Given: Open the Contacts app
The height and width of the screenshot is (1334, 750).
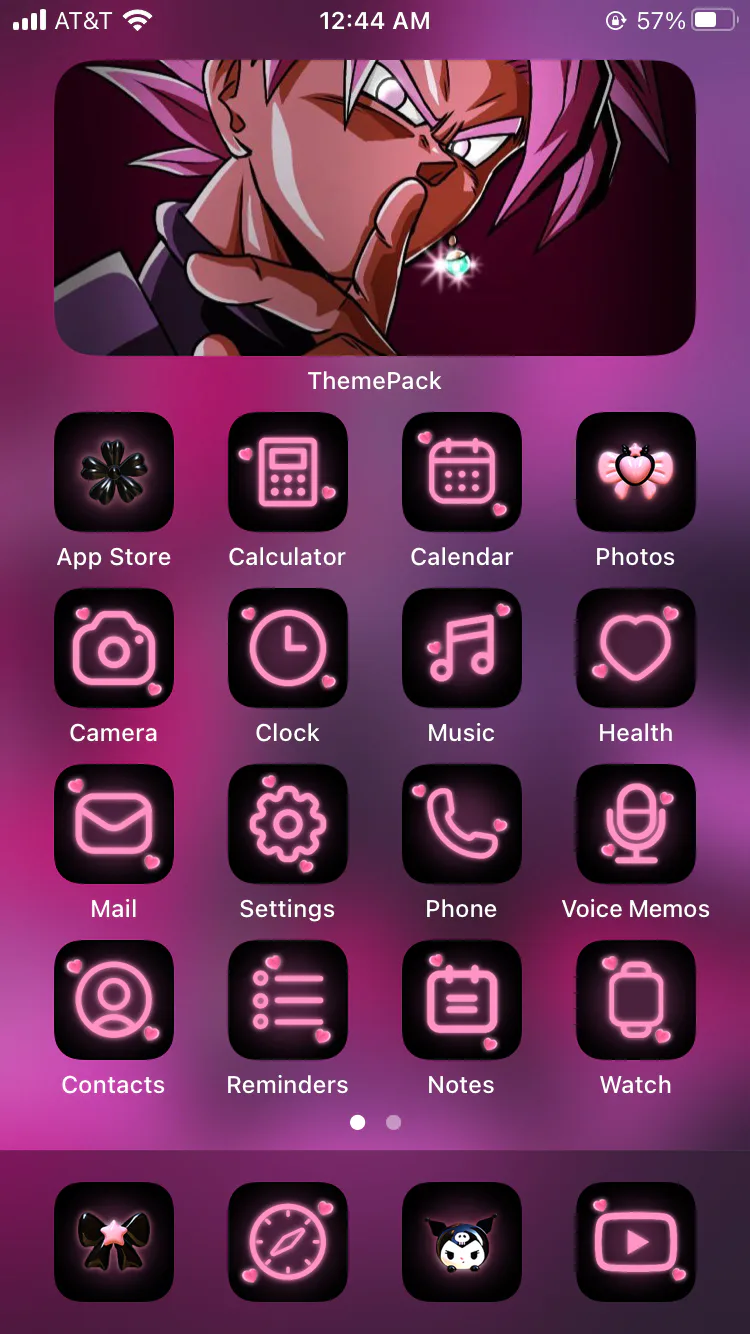Looking at the screenshot, I should pos(114,1000).
